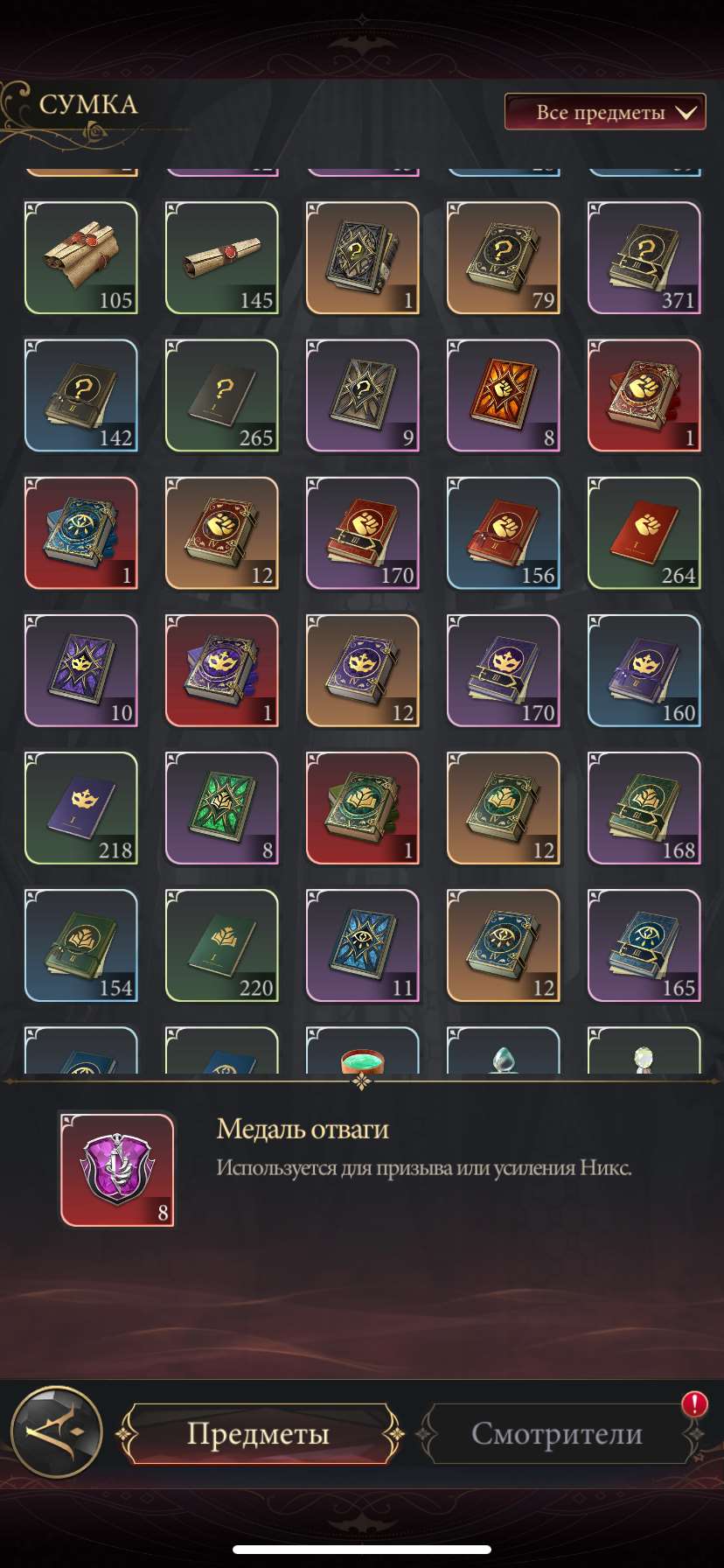
Task: Select the question-mark book with count 79
Action: tap(504, 257)
